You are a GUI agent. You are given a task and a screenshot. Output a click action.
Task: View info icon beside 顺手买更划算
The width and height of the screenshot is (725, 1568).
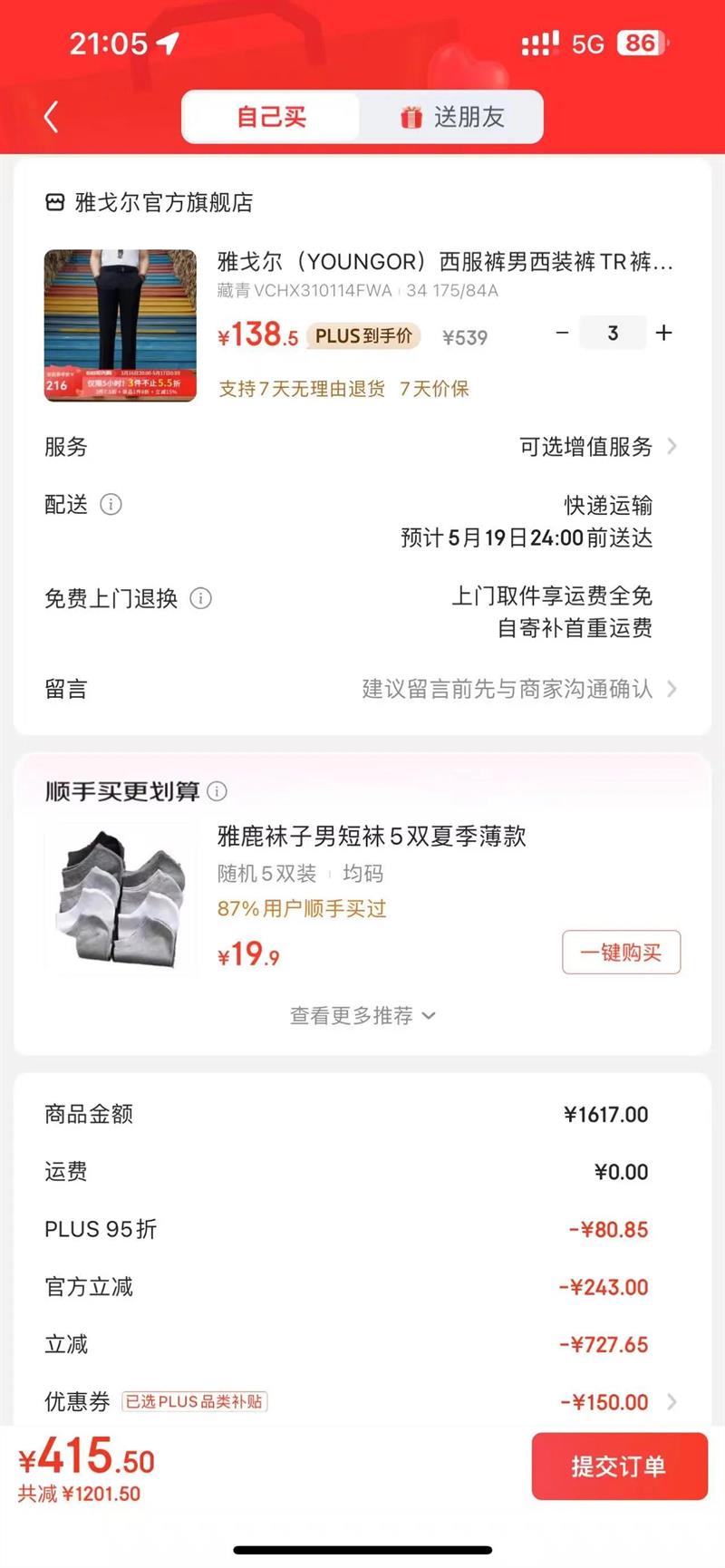(217, 791)
